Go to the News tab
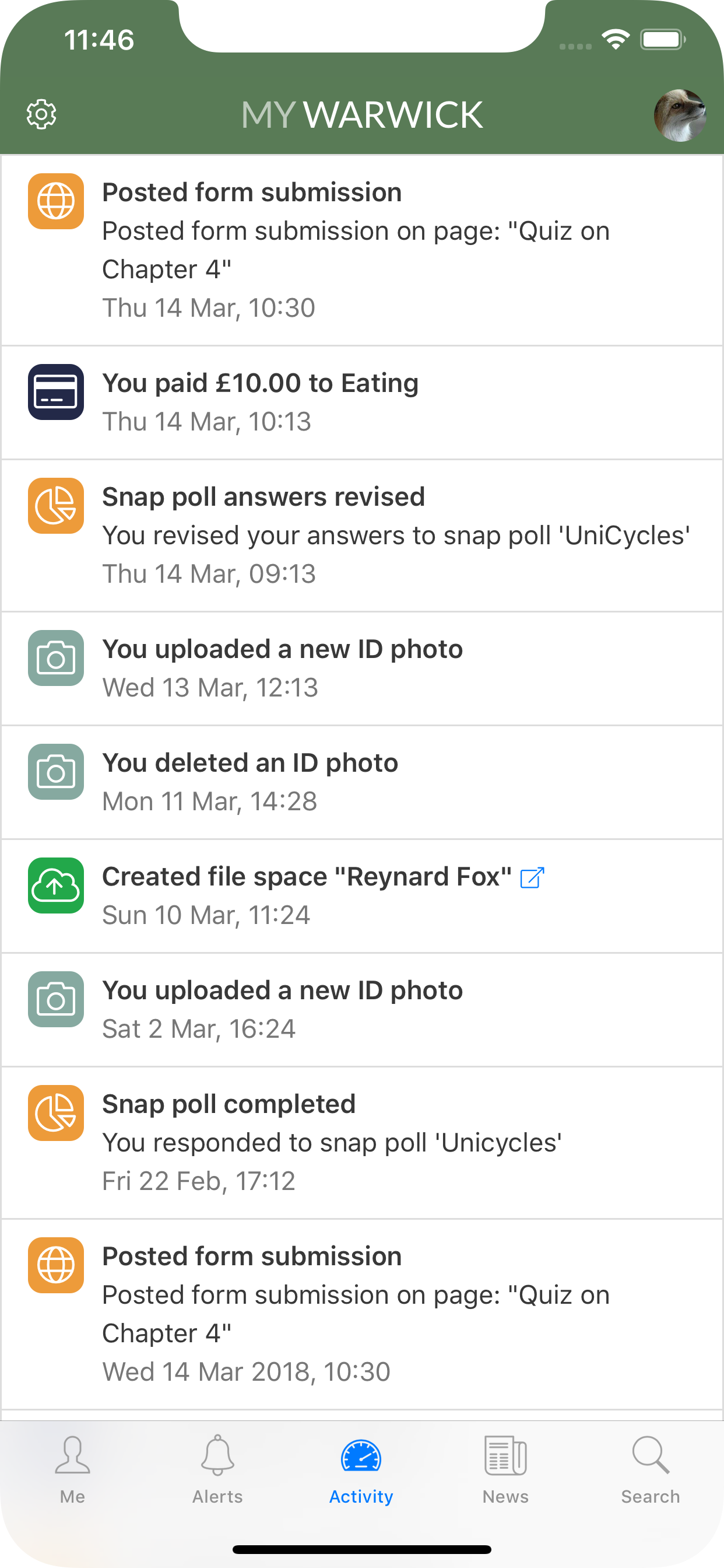This screenshot has height=1568, width=724. point(505,1469)
